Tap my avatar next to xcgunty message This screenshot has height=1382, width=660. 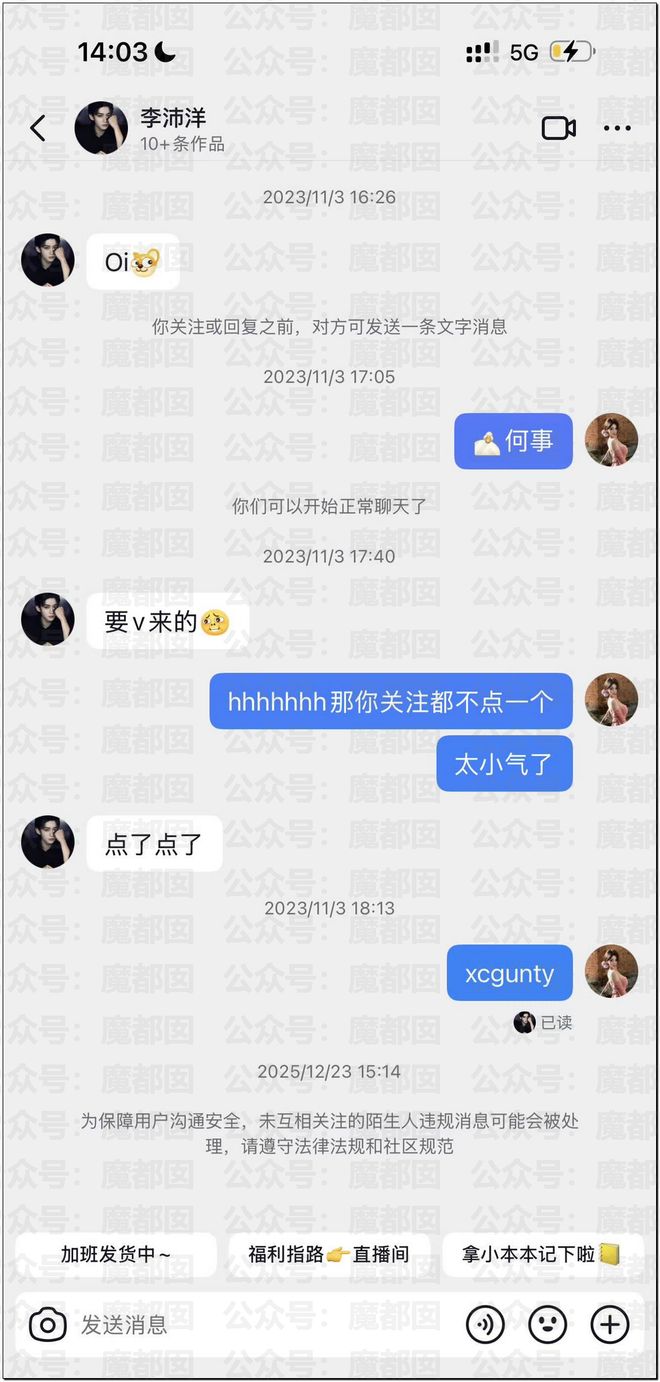pyautogui.click(x=611, y=972)
